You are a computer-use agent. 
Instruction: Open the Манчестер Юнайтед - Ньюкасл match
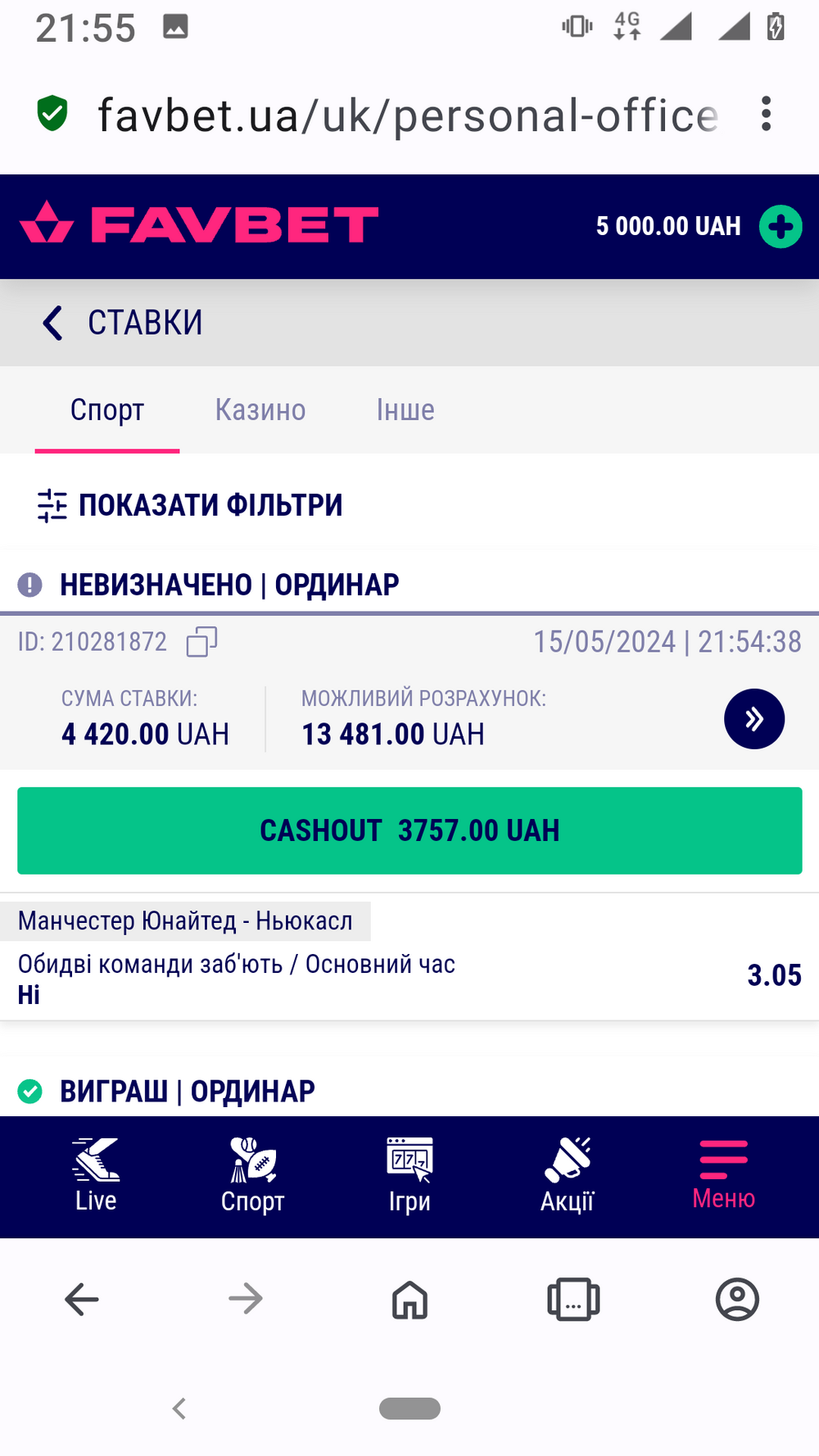(x=186, y=921)
